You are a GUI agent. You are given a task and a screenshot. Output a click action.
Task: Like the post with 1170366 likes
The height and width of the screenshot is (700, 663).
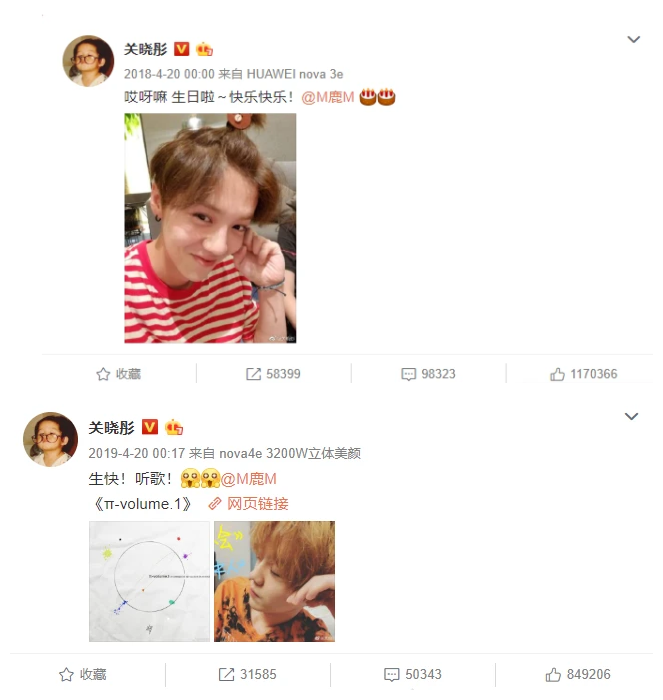pyautogui.click(x=583, y=374)
